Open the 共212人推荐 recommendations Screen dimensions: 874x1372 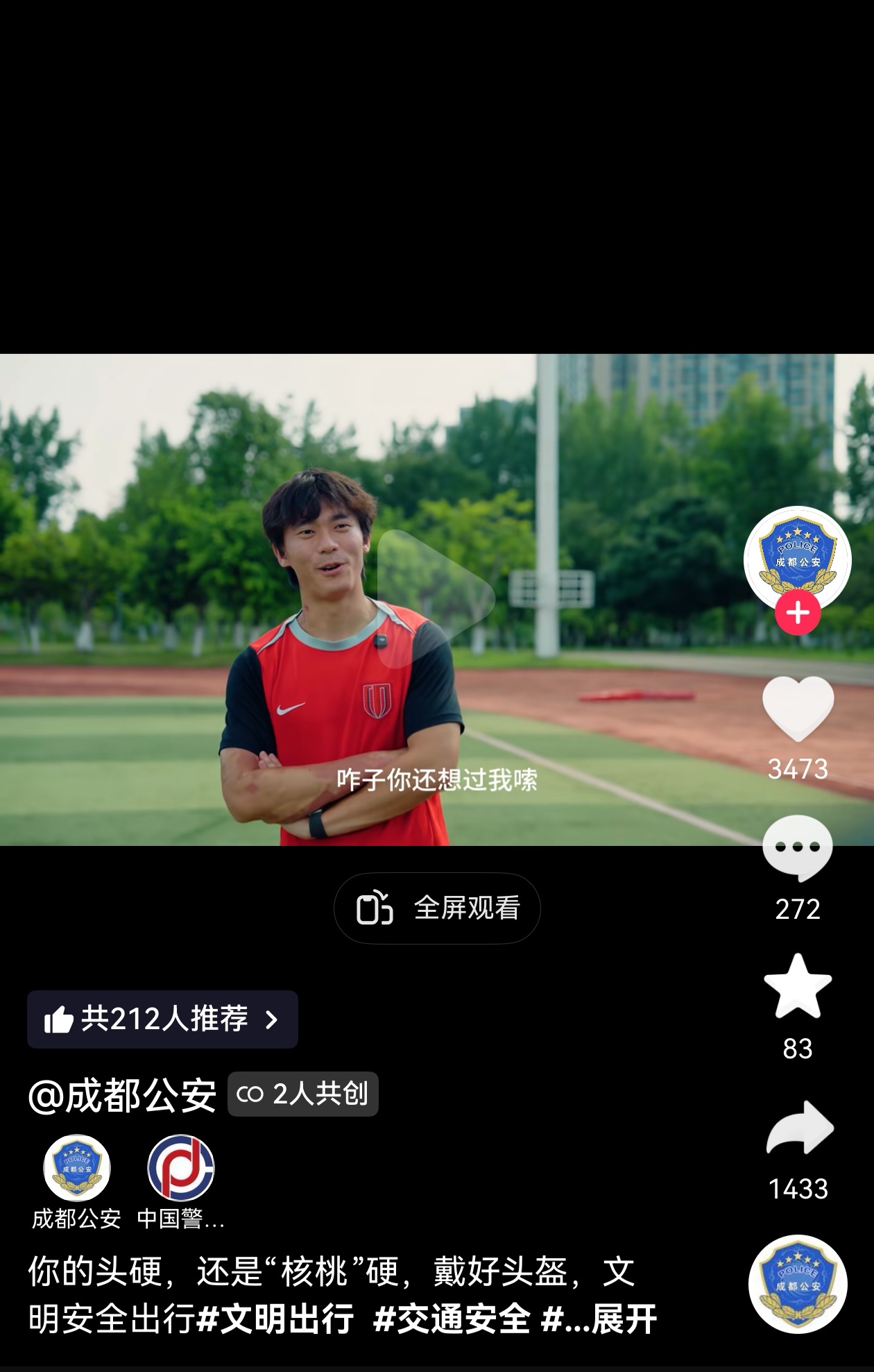162,1019
